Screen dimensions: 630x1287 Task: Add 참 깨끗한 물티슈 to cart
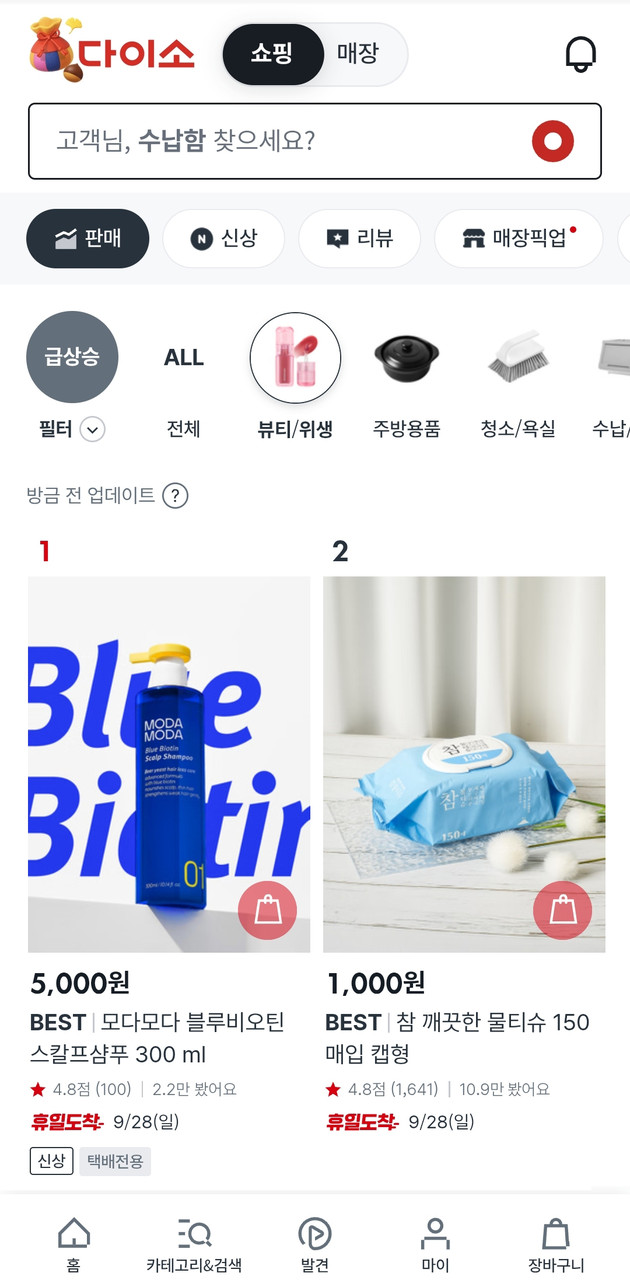pos(562,910)
